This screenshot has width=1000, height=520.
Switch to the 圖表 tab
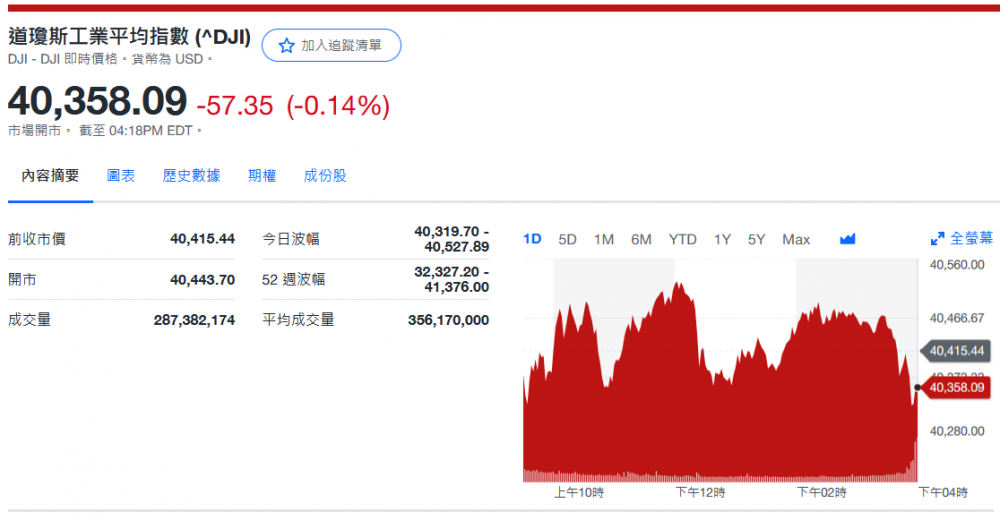121,176
